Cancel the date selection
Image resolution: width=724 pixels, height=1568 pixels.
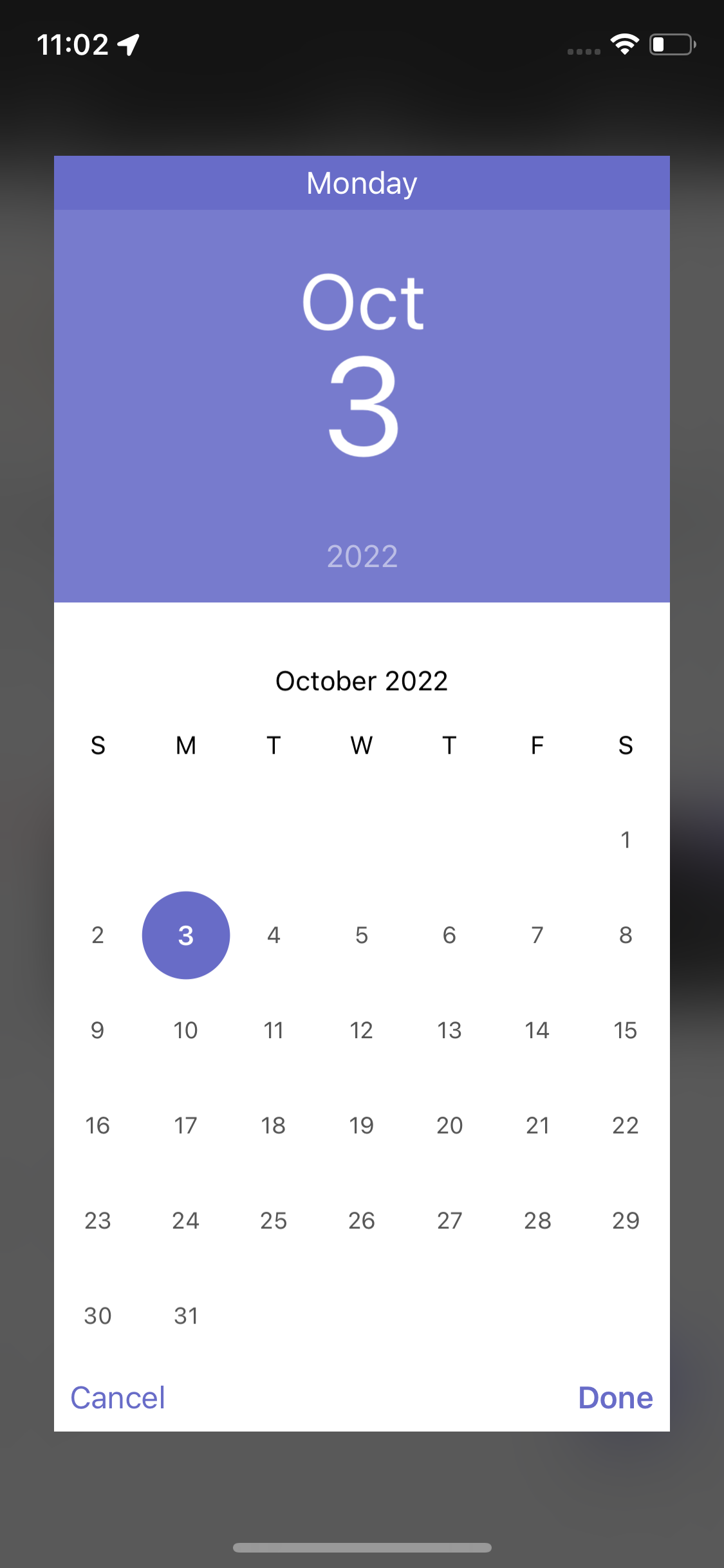coord(118,1397)
